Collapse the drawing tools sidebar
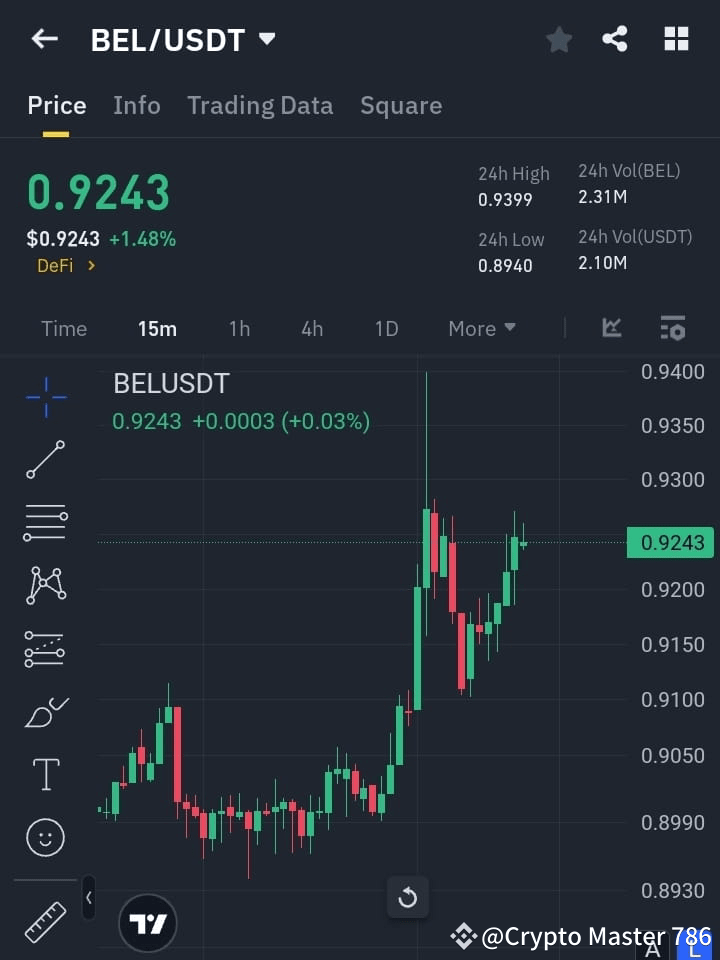This screenshot has width=720, height=960. (x=88, y=898)
